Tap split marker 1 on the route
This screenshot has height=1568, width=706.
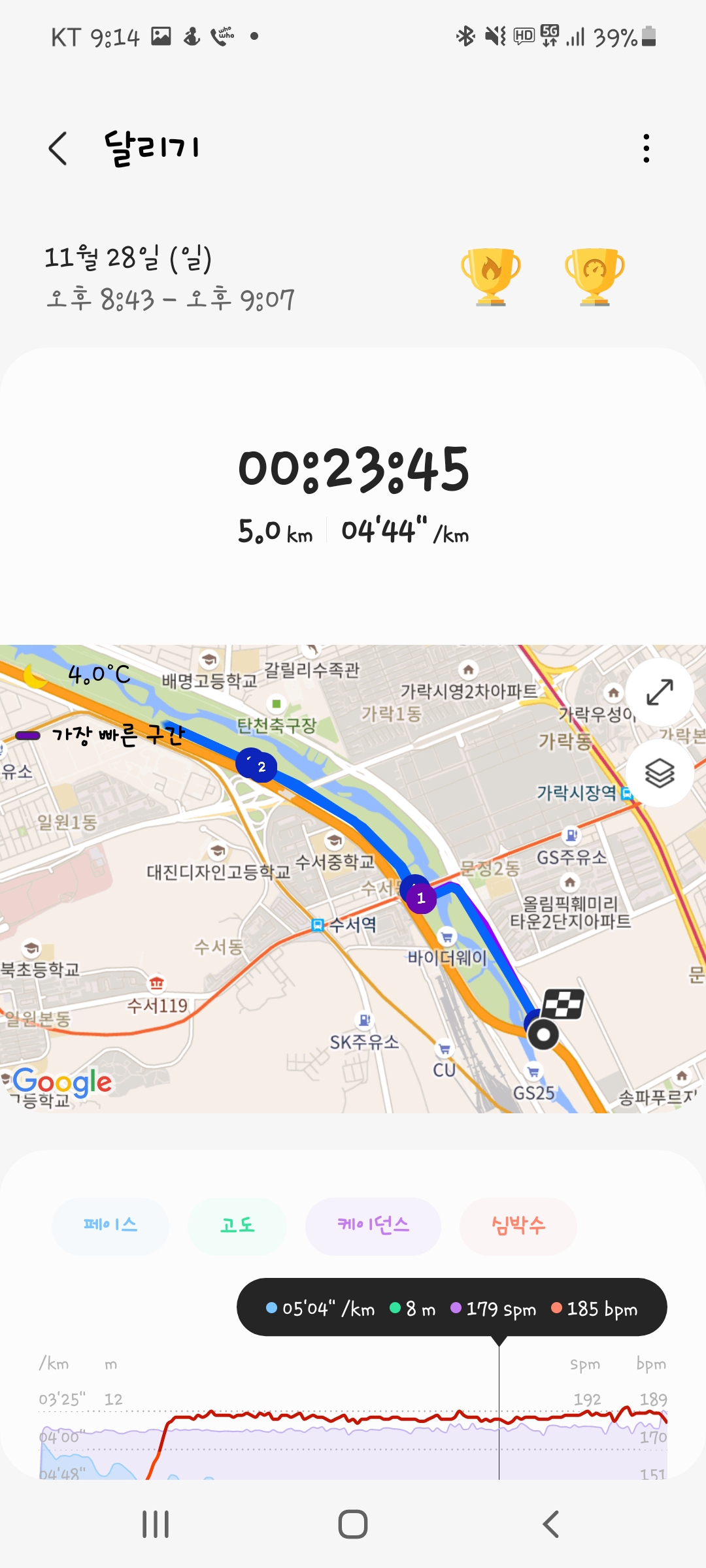pyautogui.click(x=421, y=898)
